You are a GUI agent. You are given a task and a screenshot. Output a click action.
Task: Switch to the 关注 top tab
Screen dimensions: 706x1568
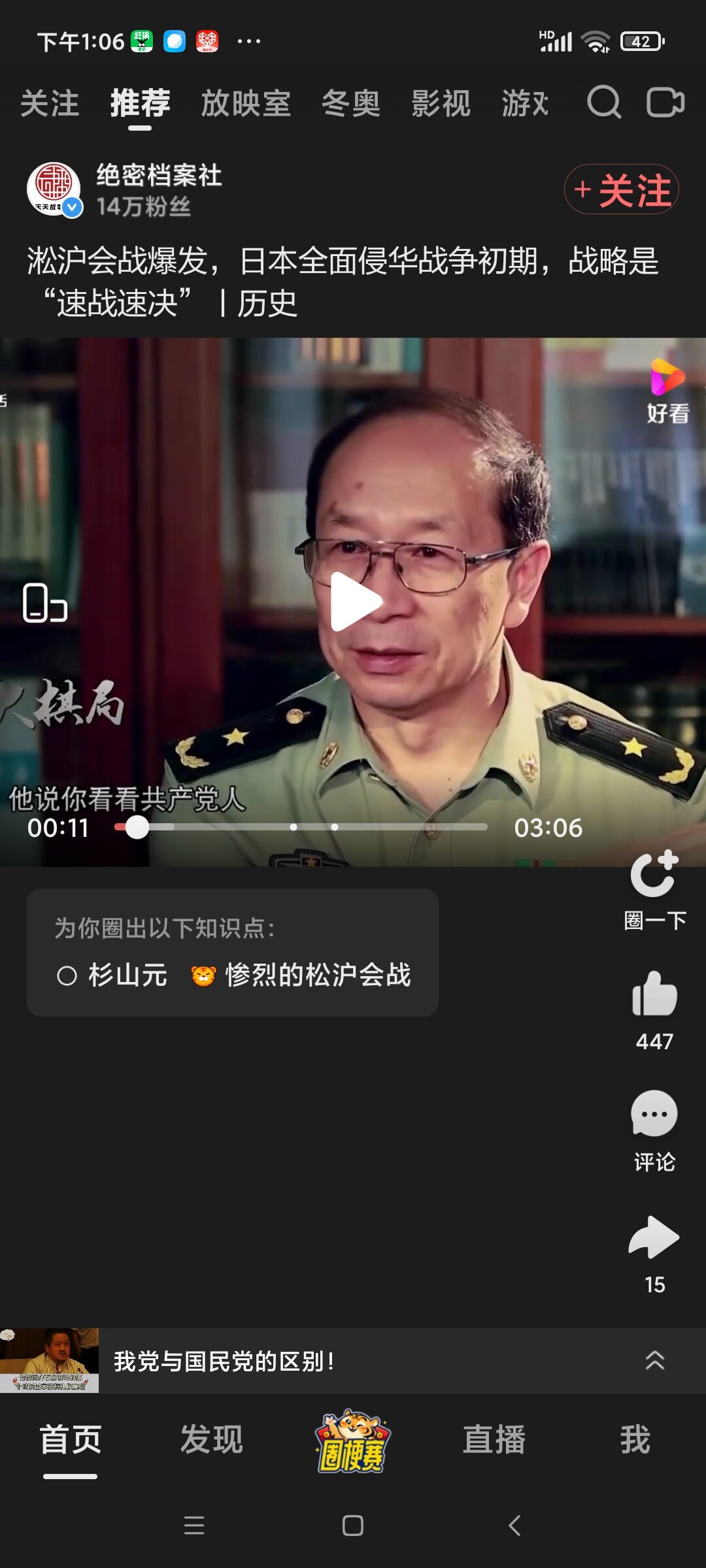[x=50, y=104]
